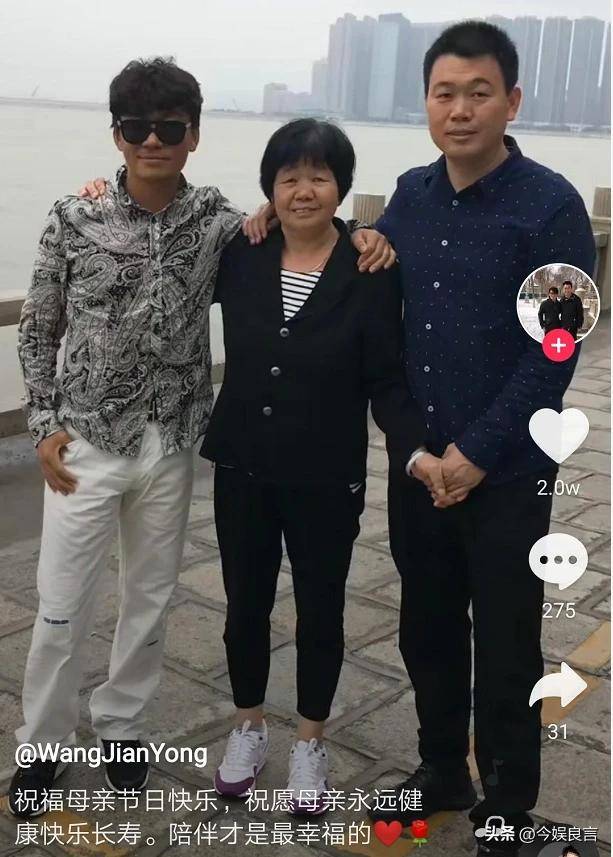Screen dimensions: 613x857
Task: Like this video with the heart
Action: point(558,435)
